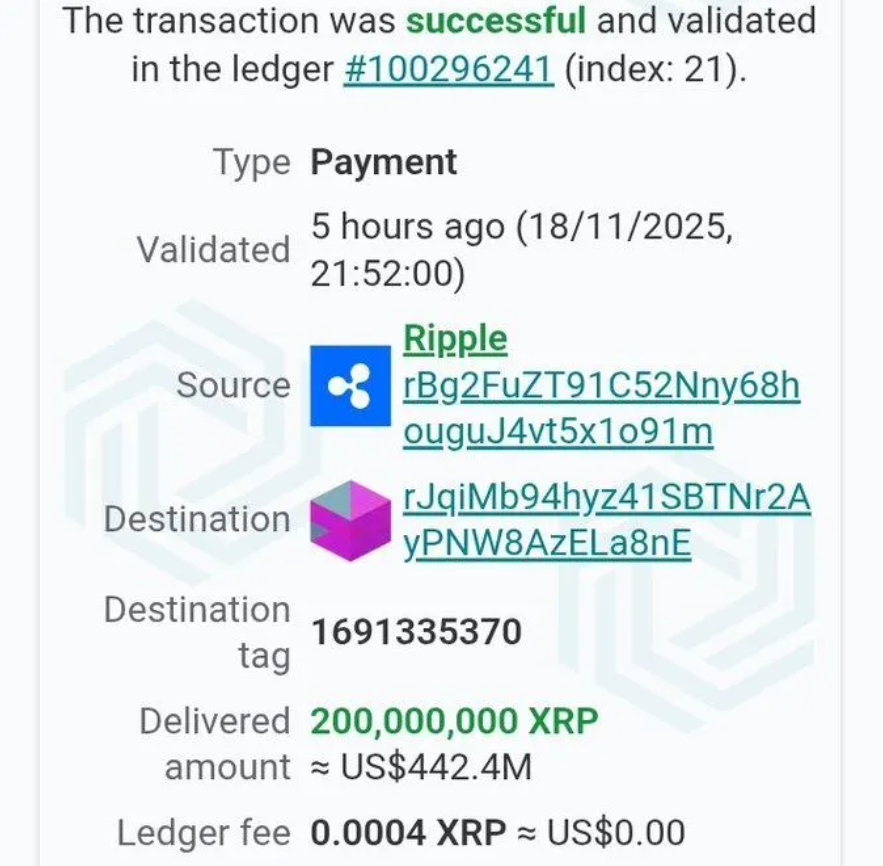883x866 pixels.
Task: Open source address rBg2FuZT91C52Nny68h…
Action: (601, 386)
